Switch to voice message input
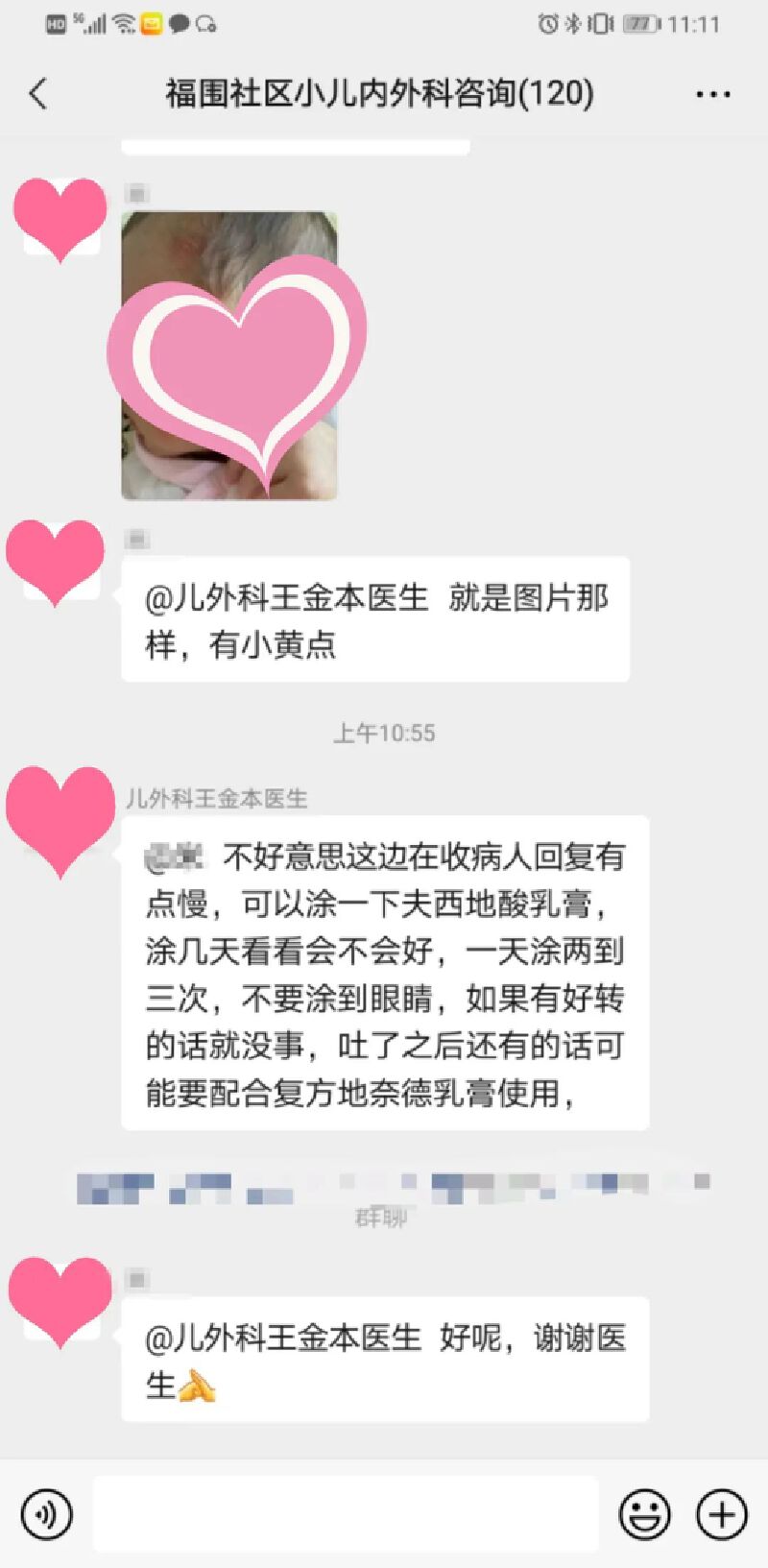This screenshot has height=1568, width=768. click(x=46, y=1514)
